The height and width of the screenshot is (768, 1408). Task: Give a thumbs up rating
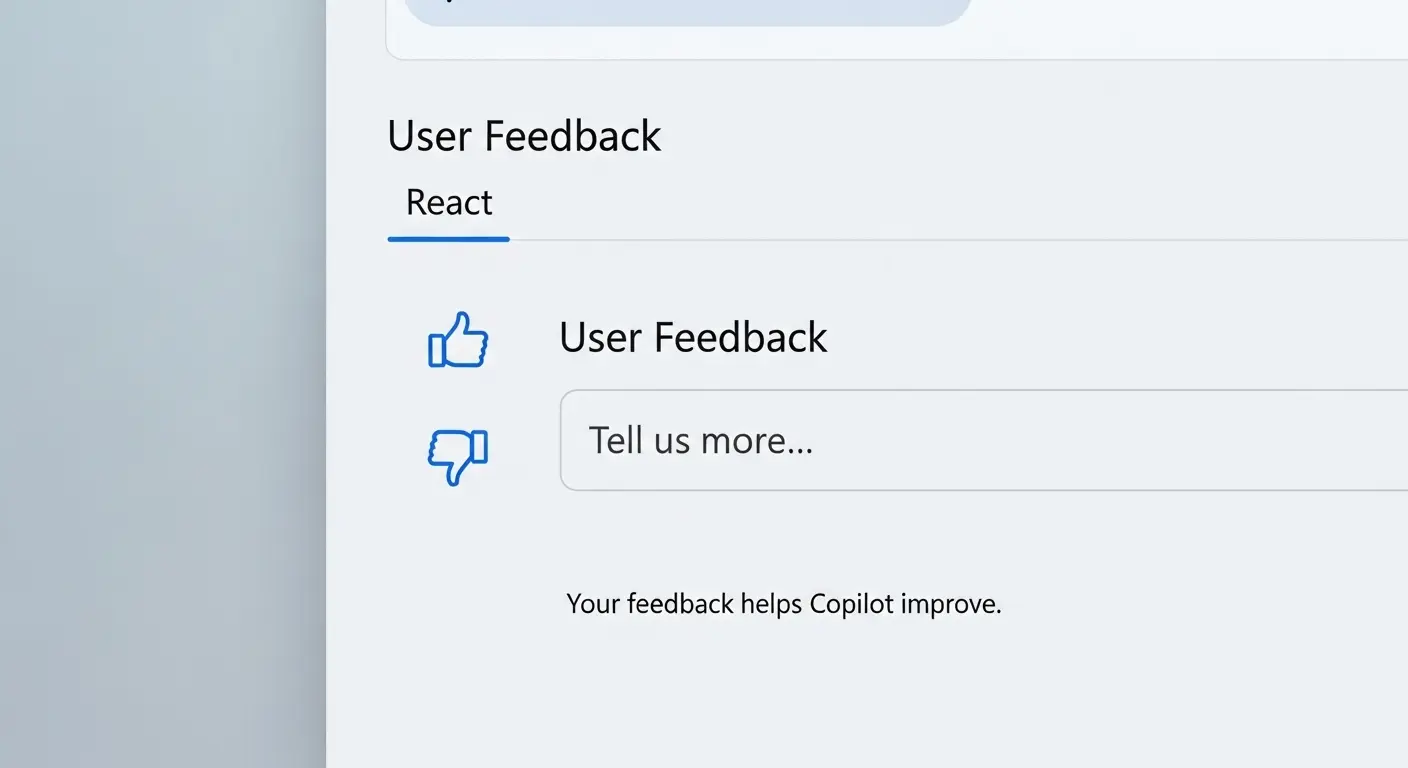click(458, 340)
